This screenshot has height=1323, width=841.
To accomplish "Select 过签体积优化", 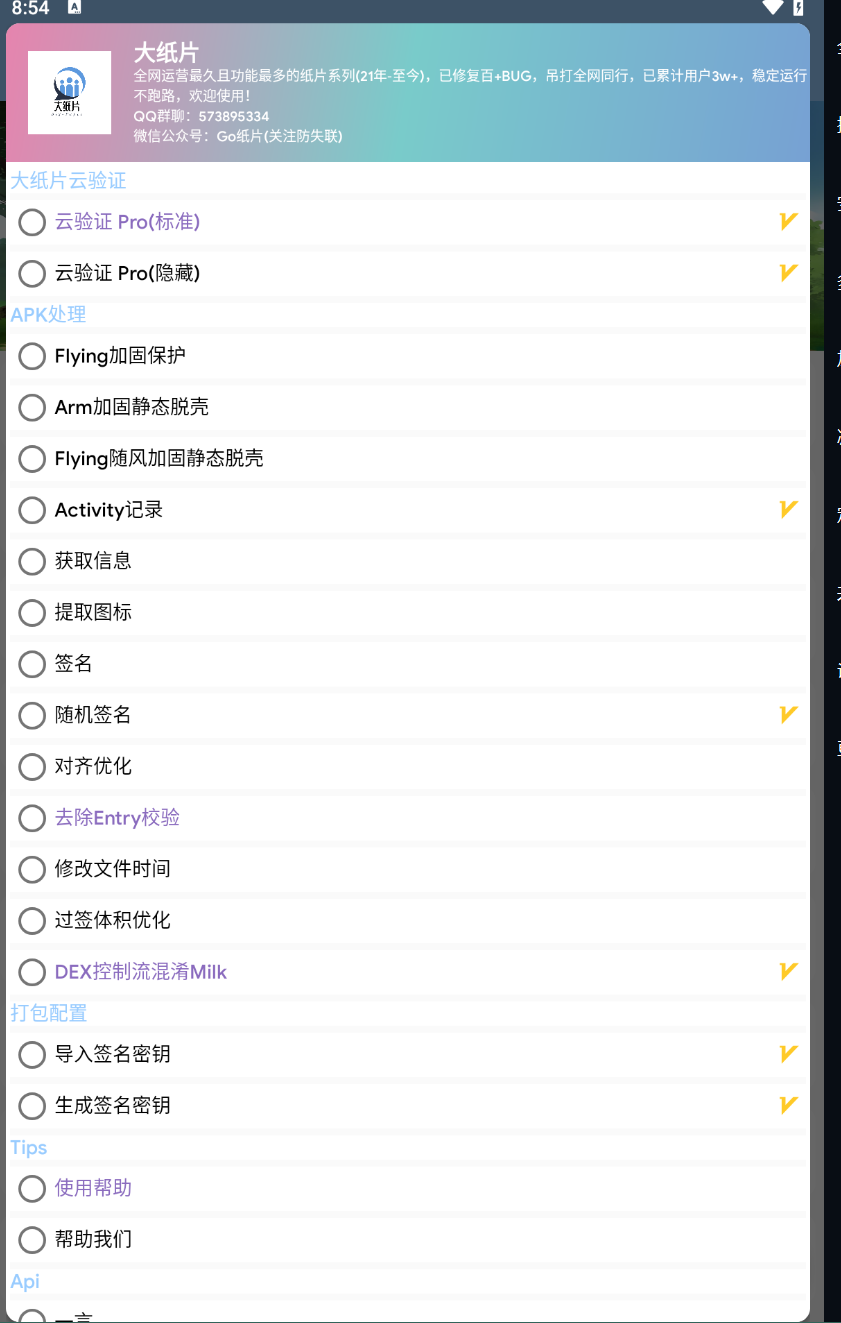I will 112,920.
